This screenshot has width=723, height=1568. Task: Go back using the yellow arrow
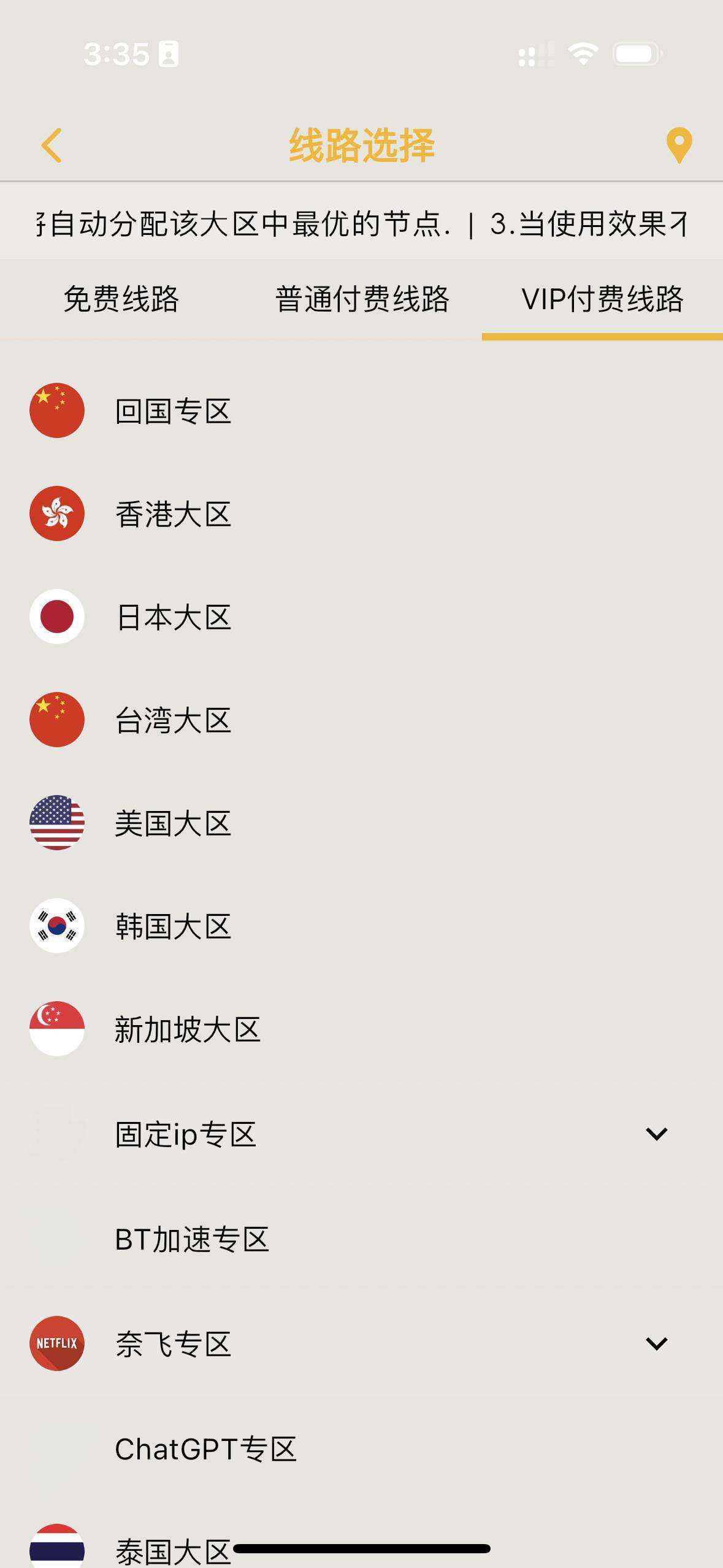[x=52, y=145]
